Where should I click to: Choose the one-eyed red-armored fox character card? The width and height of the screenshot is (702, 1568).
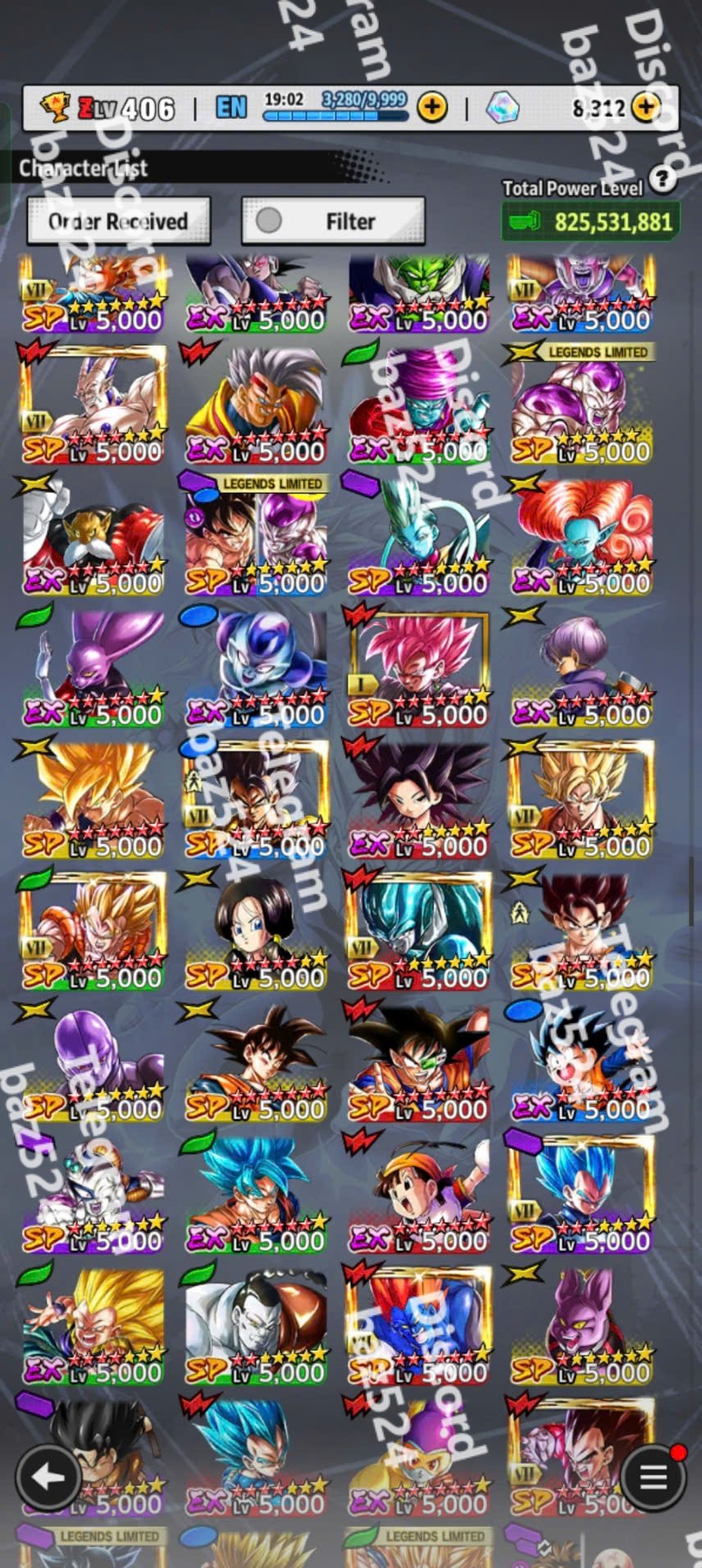[x=92, y=535]
